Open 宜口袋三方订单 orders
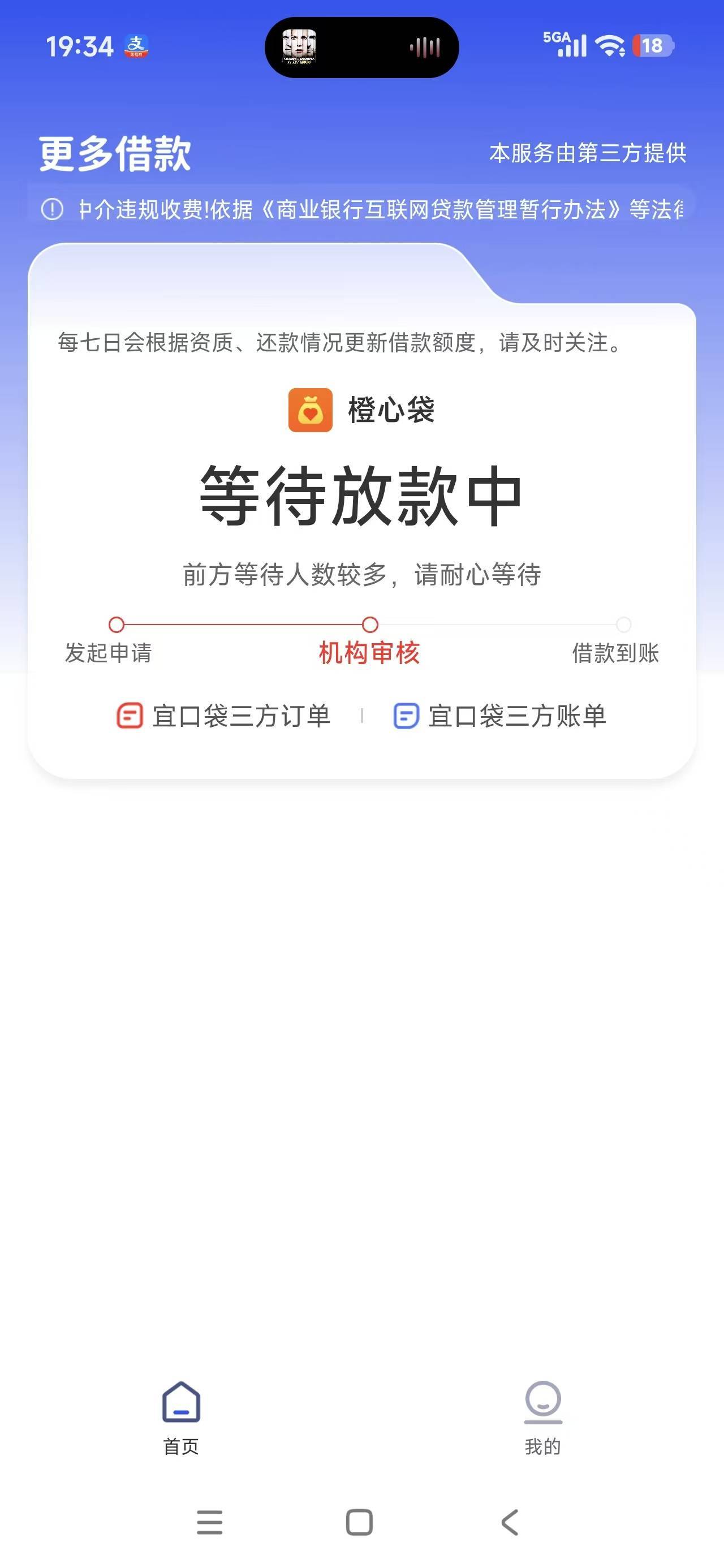Viewport: 724px width, 1568px height. point(223,716)
